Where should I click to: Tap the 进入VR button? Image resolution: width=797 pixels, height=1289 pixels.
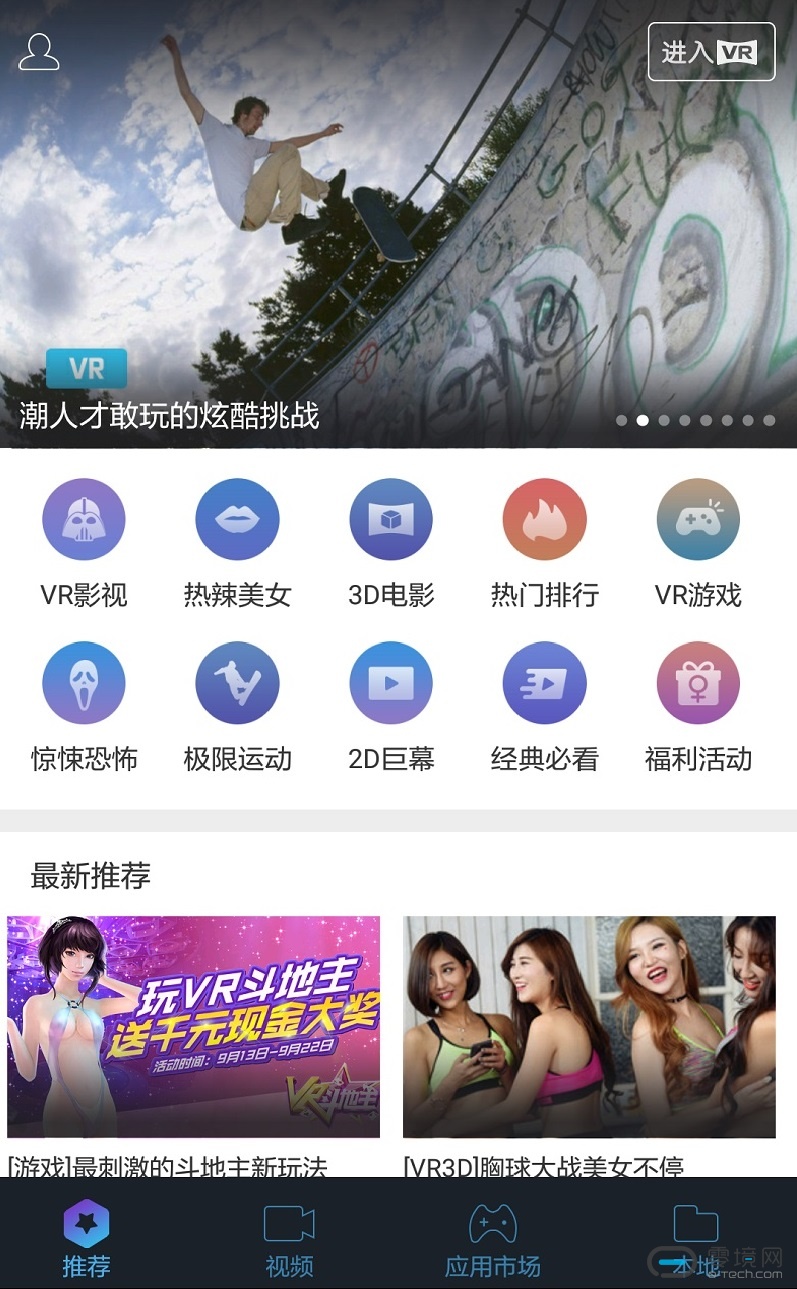click(711, 51)
